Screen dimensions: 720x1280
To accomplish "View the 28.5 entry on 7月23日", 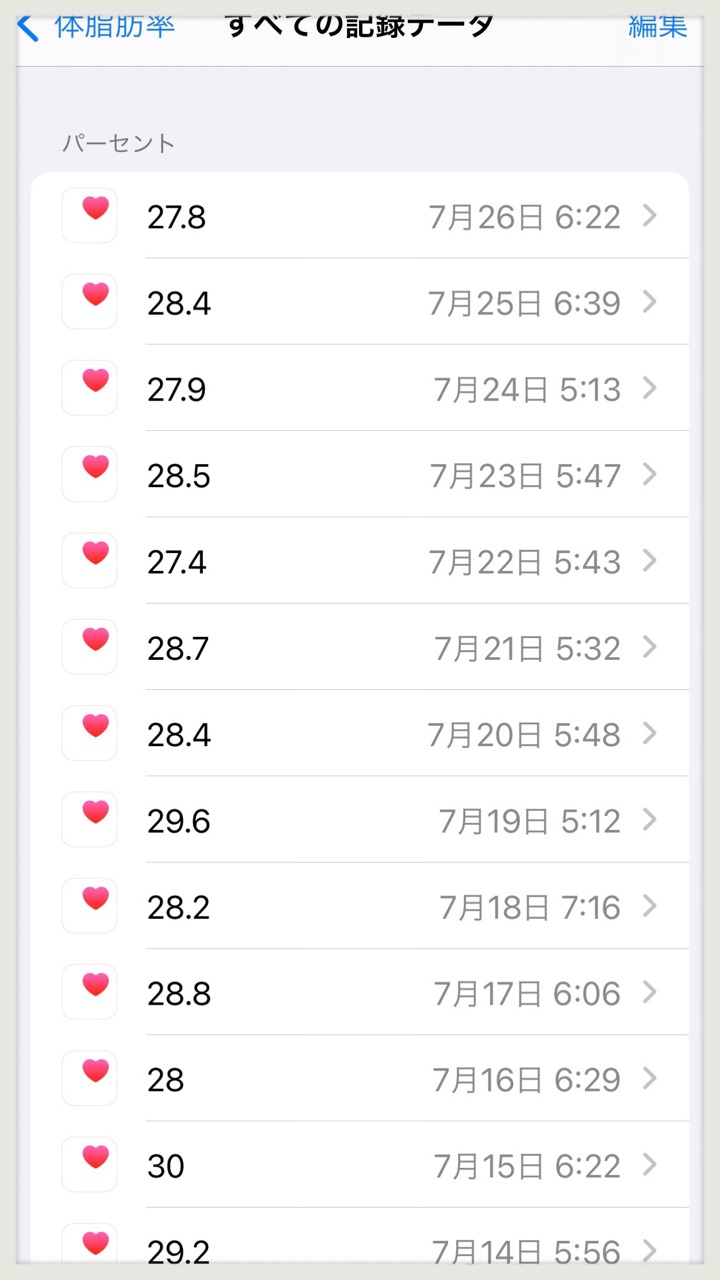I will 360,474.
